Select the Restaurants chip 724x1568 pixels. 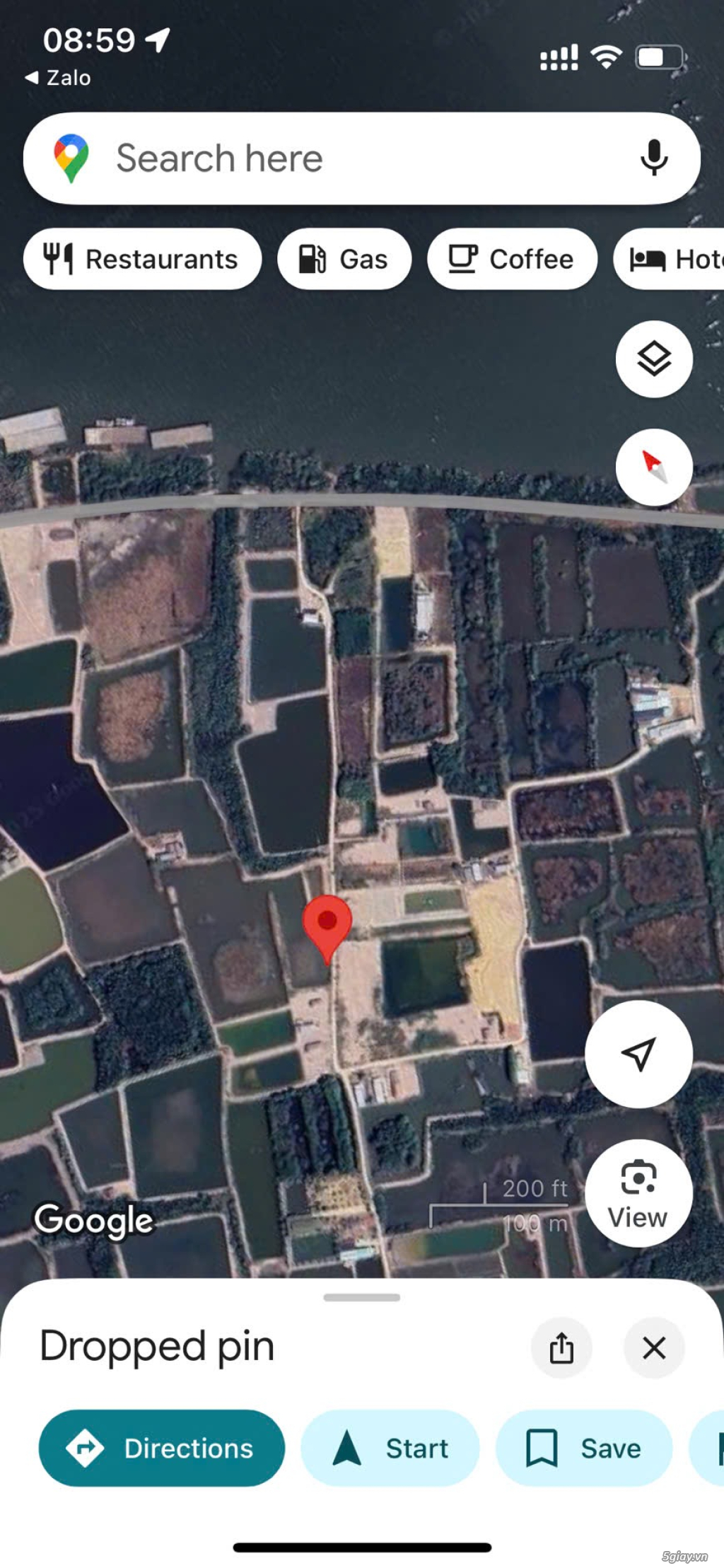pos(142,259)
